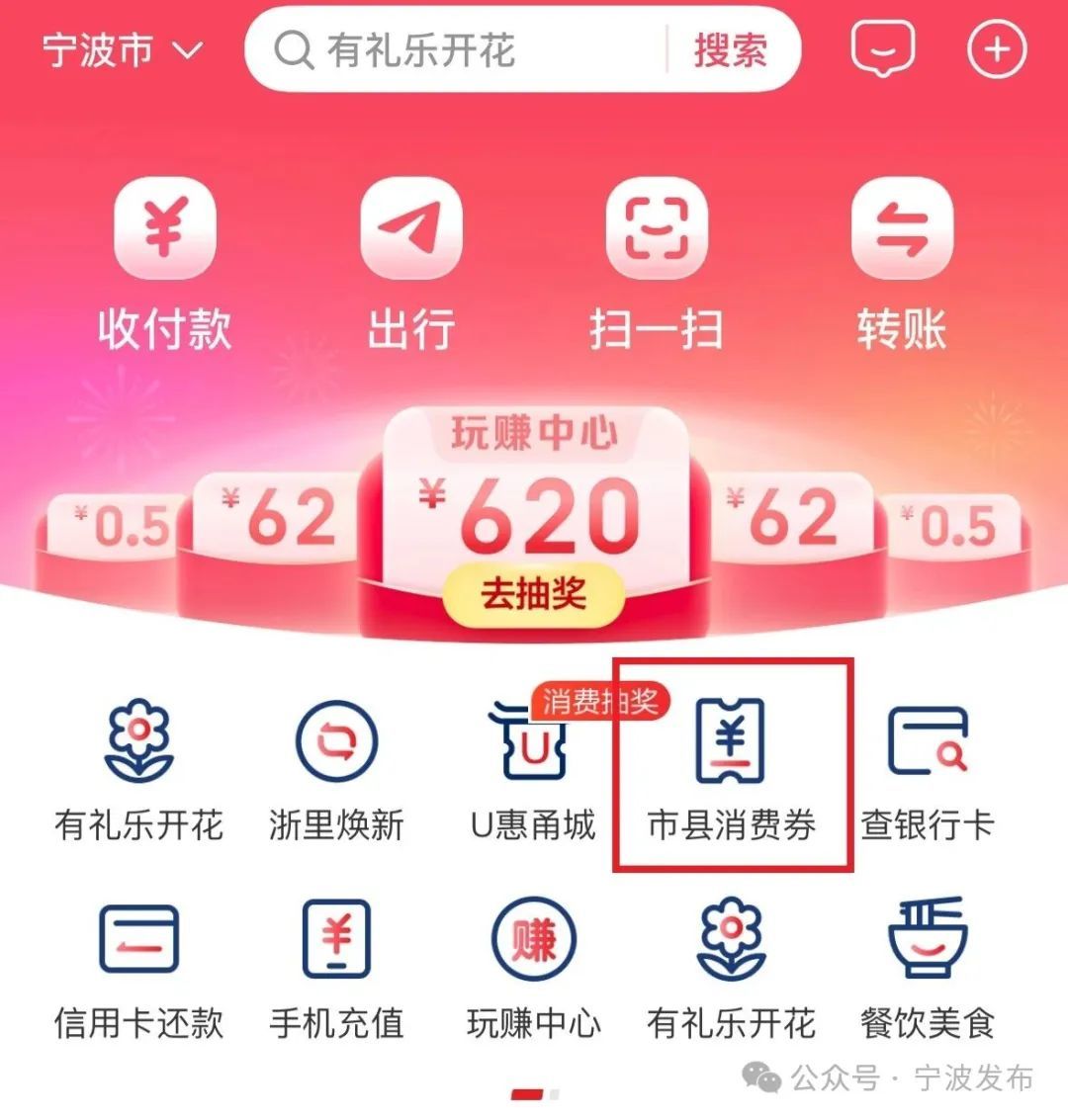Open the plus add menu
This screenshot has width=1068, height=1120.
pos(997,48)
